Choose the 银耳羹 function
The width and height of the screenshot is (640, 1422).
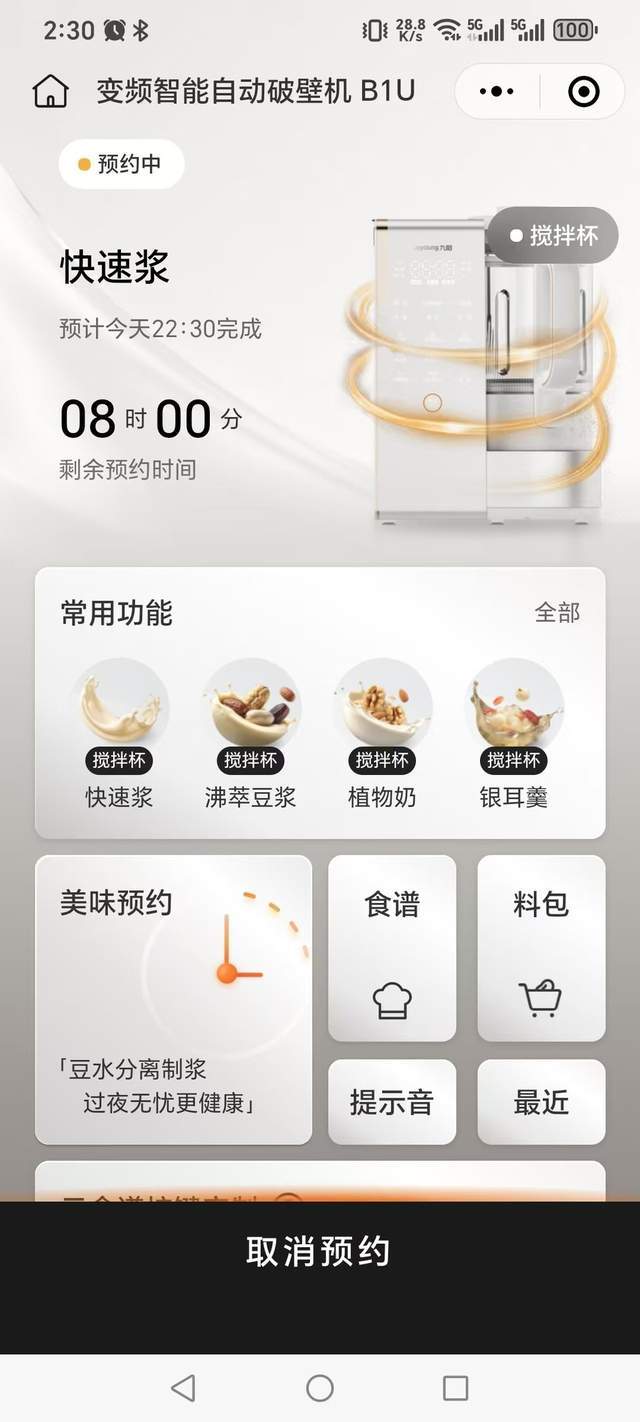513,734
